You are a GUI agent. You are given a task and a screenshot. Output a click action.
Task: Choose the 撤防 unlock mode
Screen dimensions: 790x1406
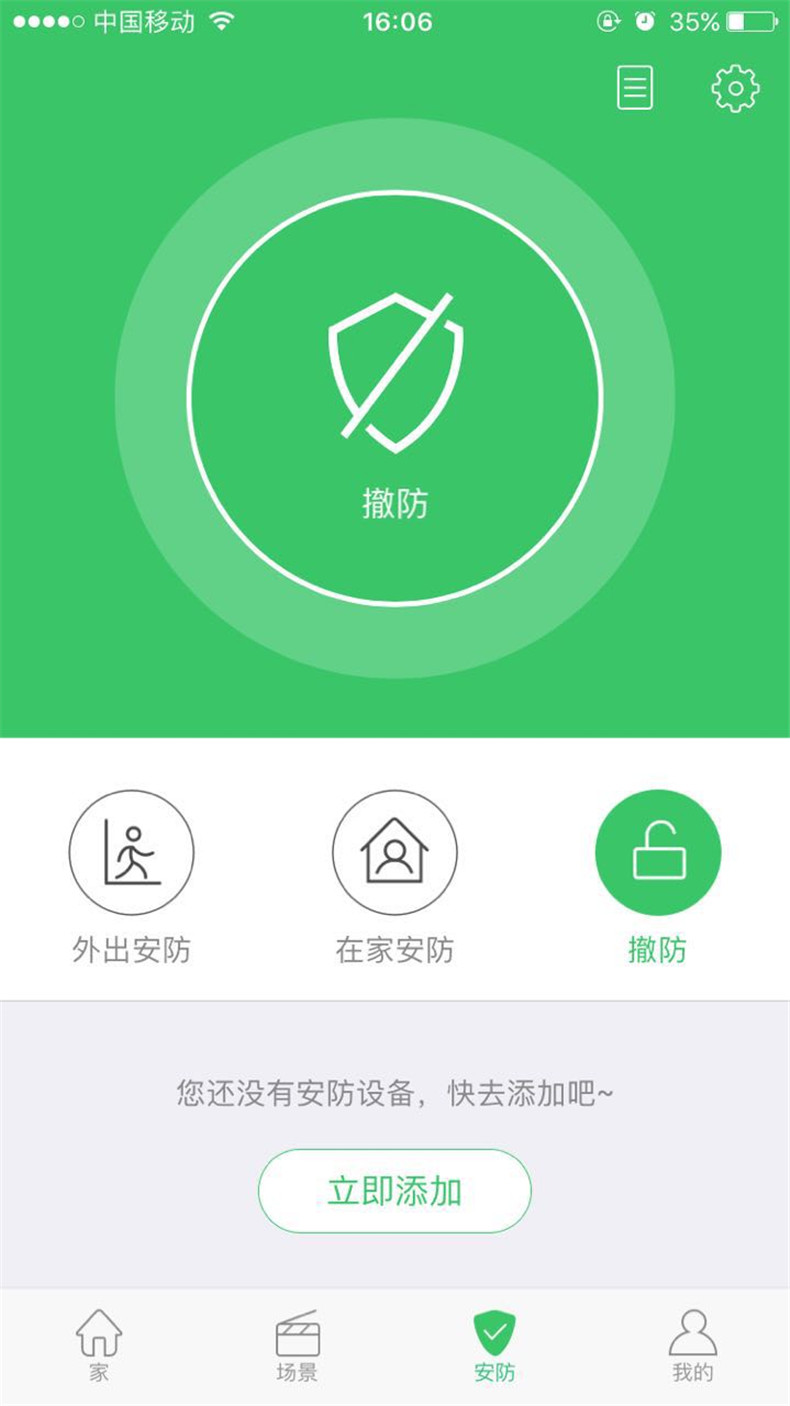tap(658, 853)
